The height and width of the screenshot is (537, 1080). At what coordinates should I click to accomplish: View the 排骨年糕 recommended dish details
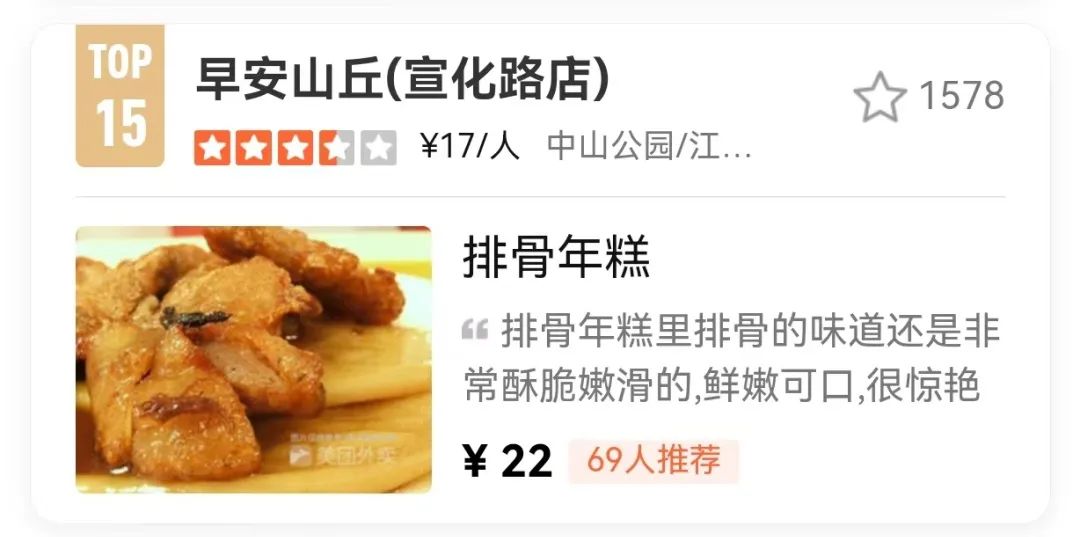click(x=556, y=259)
